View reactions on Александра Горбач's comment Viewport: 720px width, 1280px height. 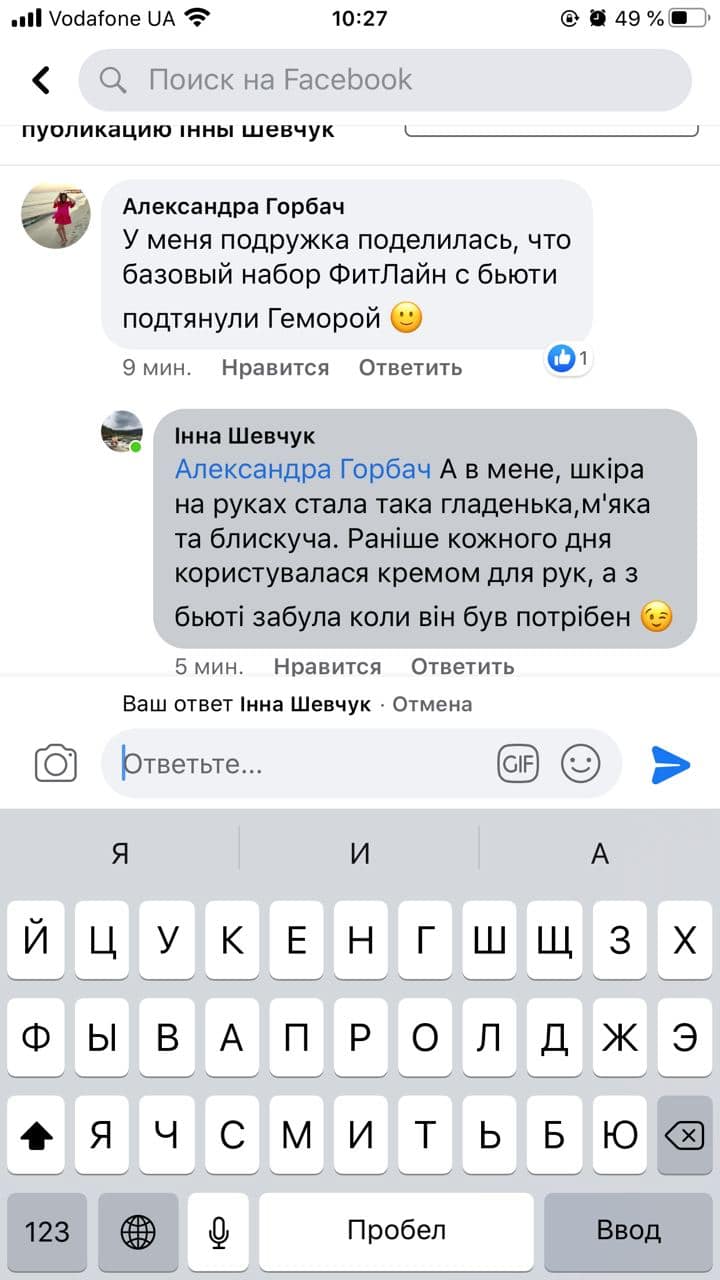[570, 358]
